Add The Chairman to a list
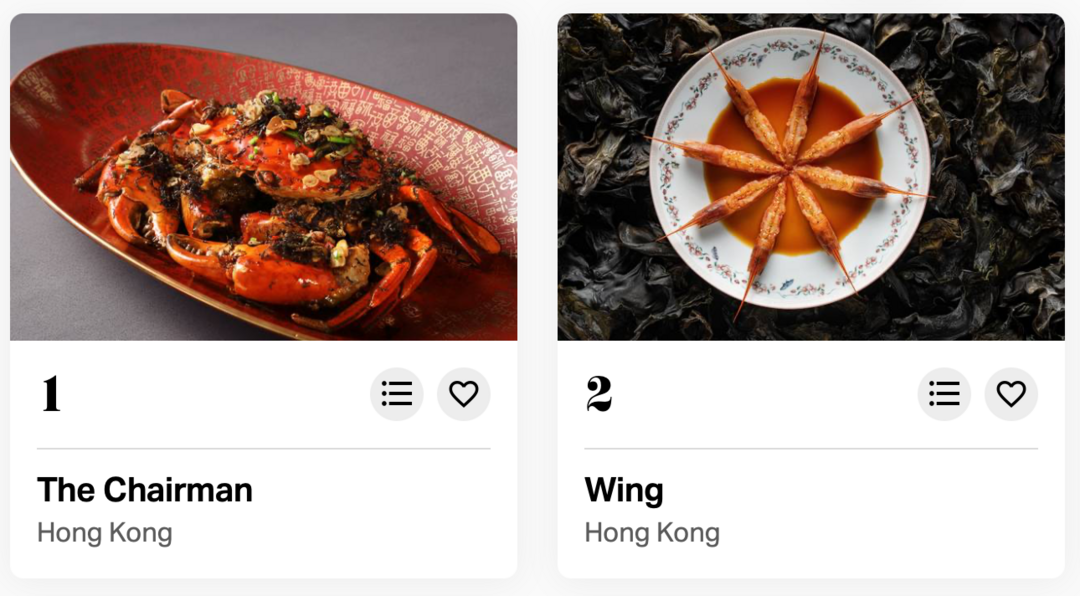This screenshot has width=1080, height=596. click(397, 394)
